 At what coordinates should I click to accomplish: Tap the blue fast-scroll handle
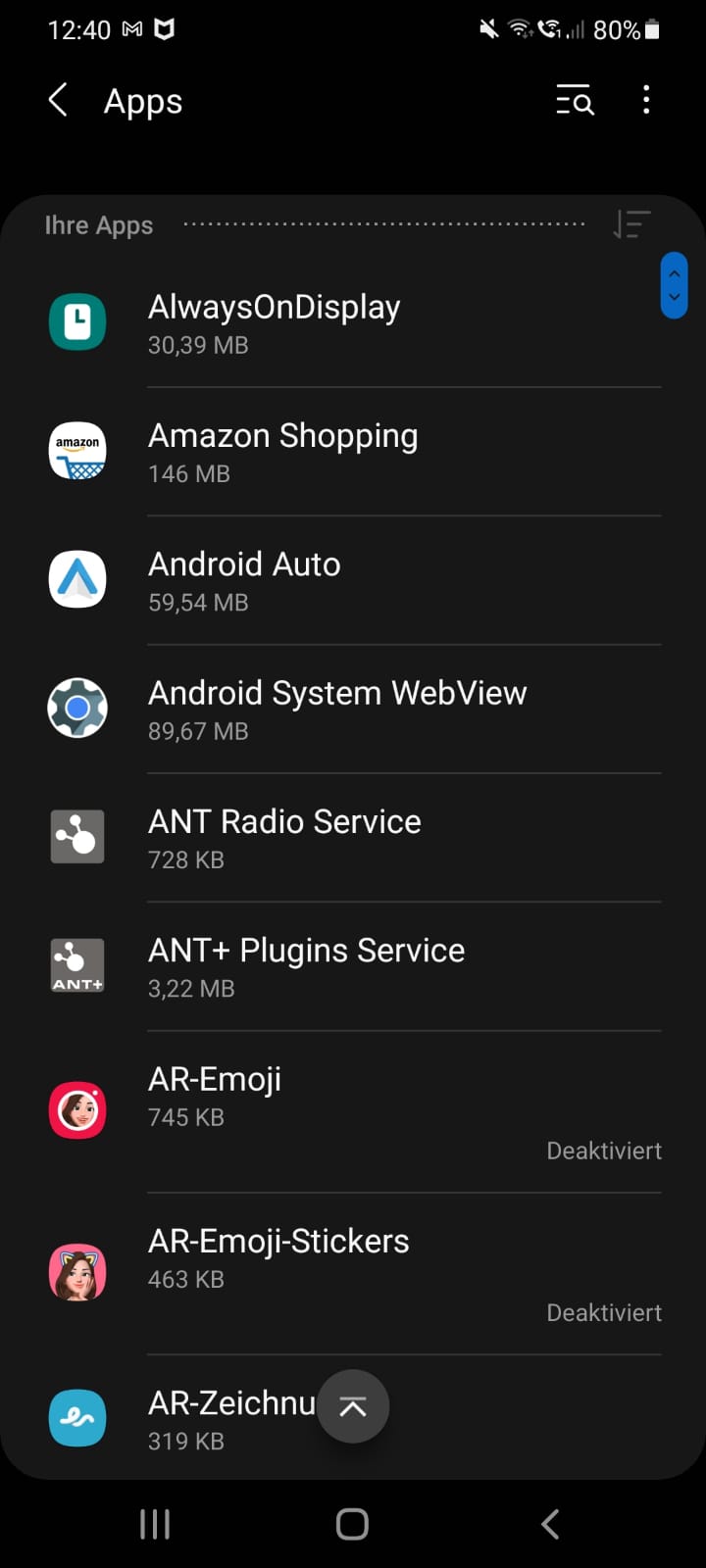[x=674, y=285]
